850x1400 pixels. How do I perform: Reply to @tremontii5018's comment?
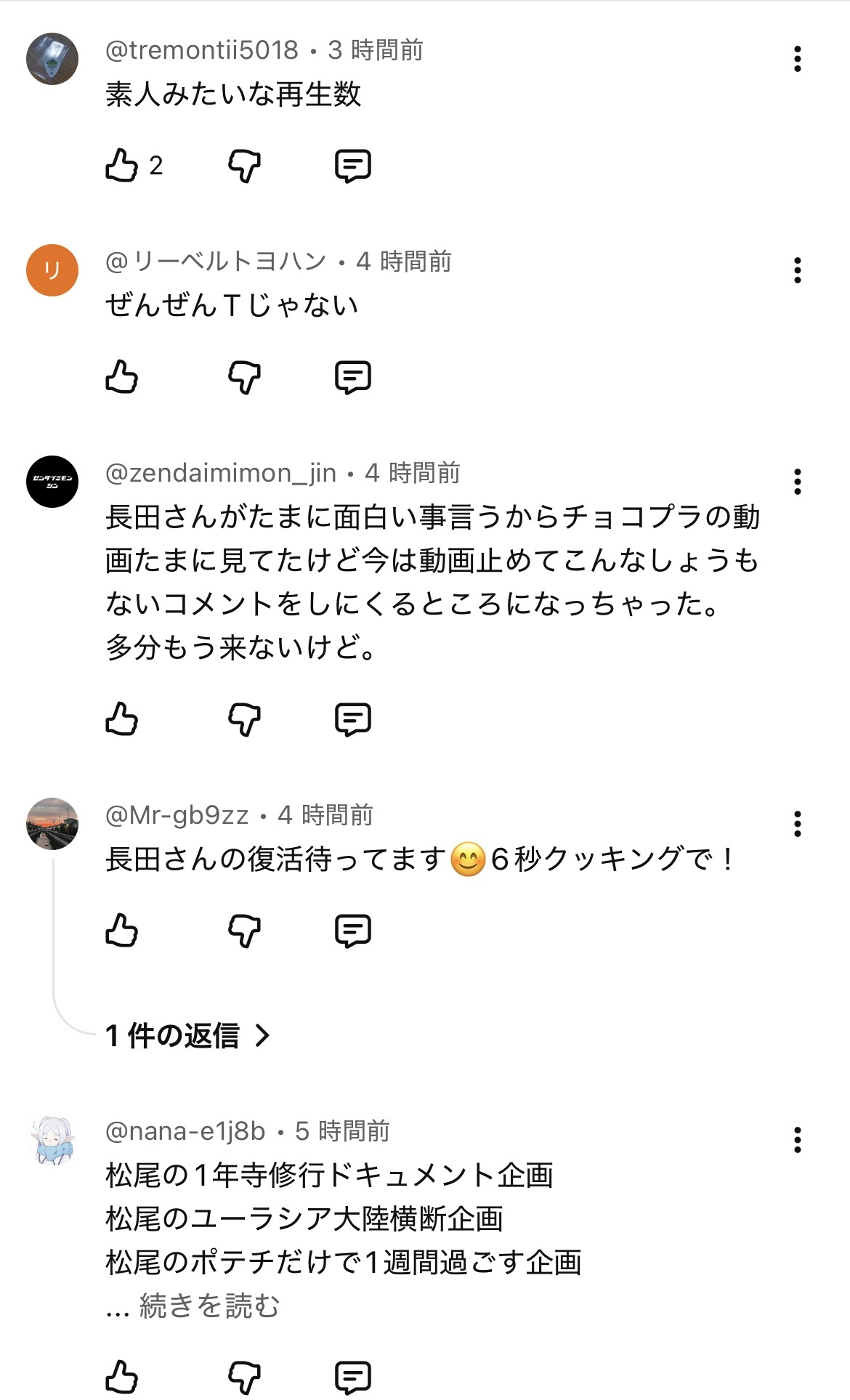click(x=352, y=166)
